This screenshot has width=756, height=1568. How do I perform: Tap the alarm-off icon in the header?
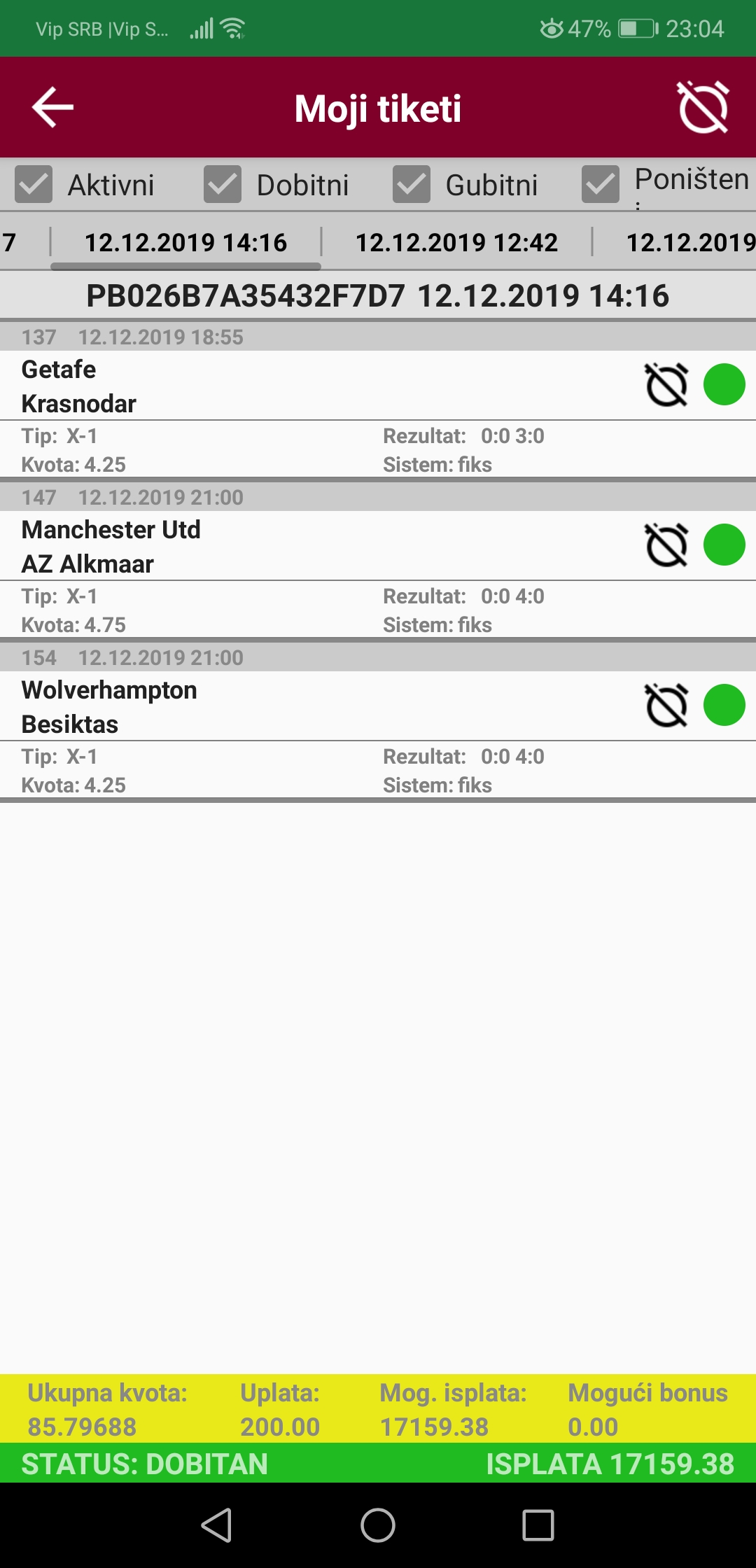[703, 107]
